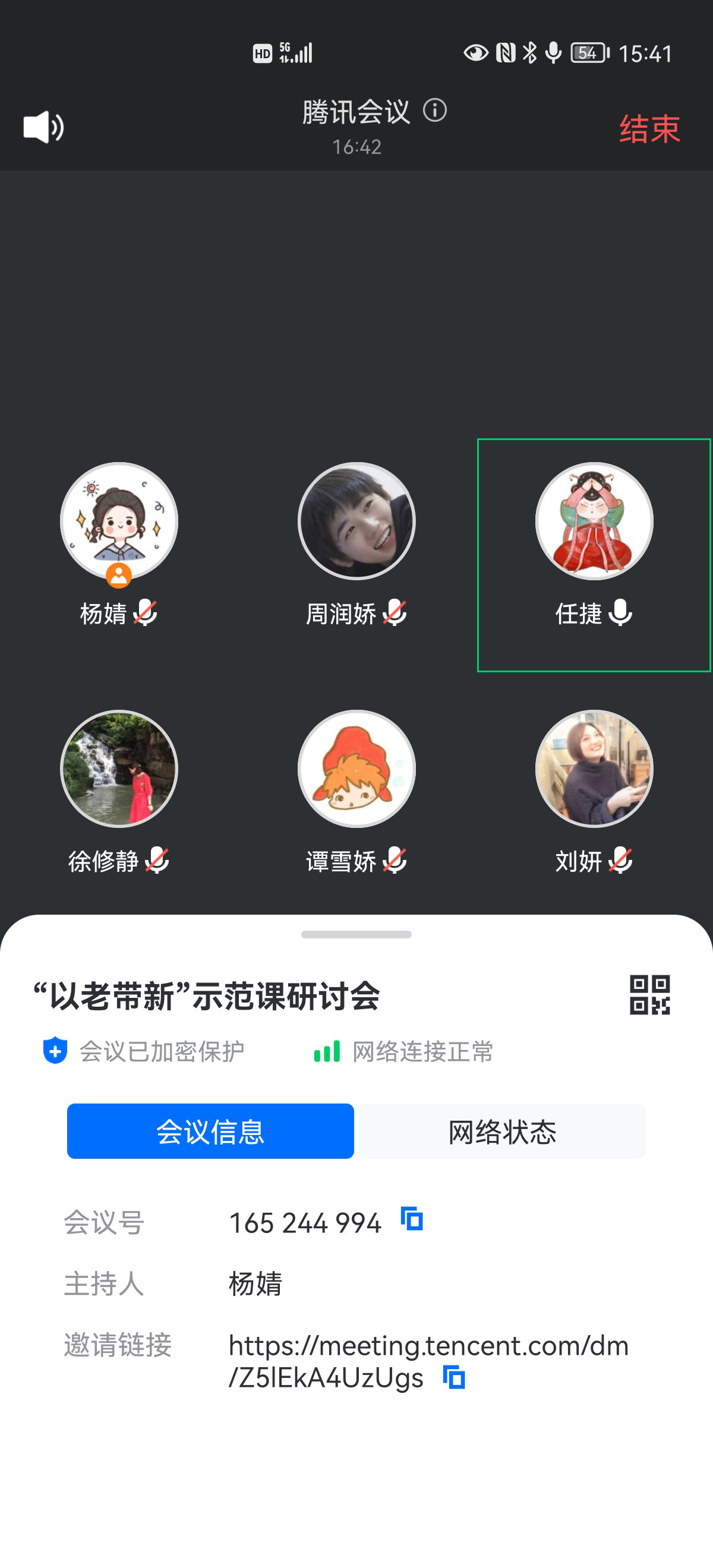Open meeting info icon beside 腾讯会议
713x1568 pixels.
tap(435, 111)
